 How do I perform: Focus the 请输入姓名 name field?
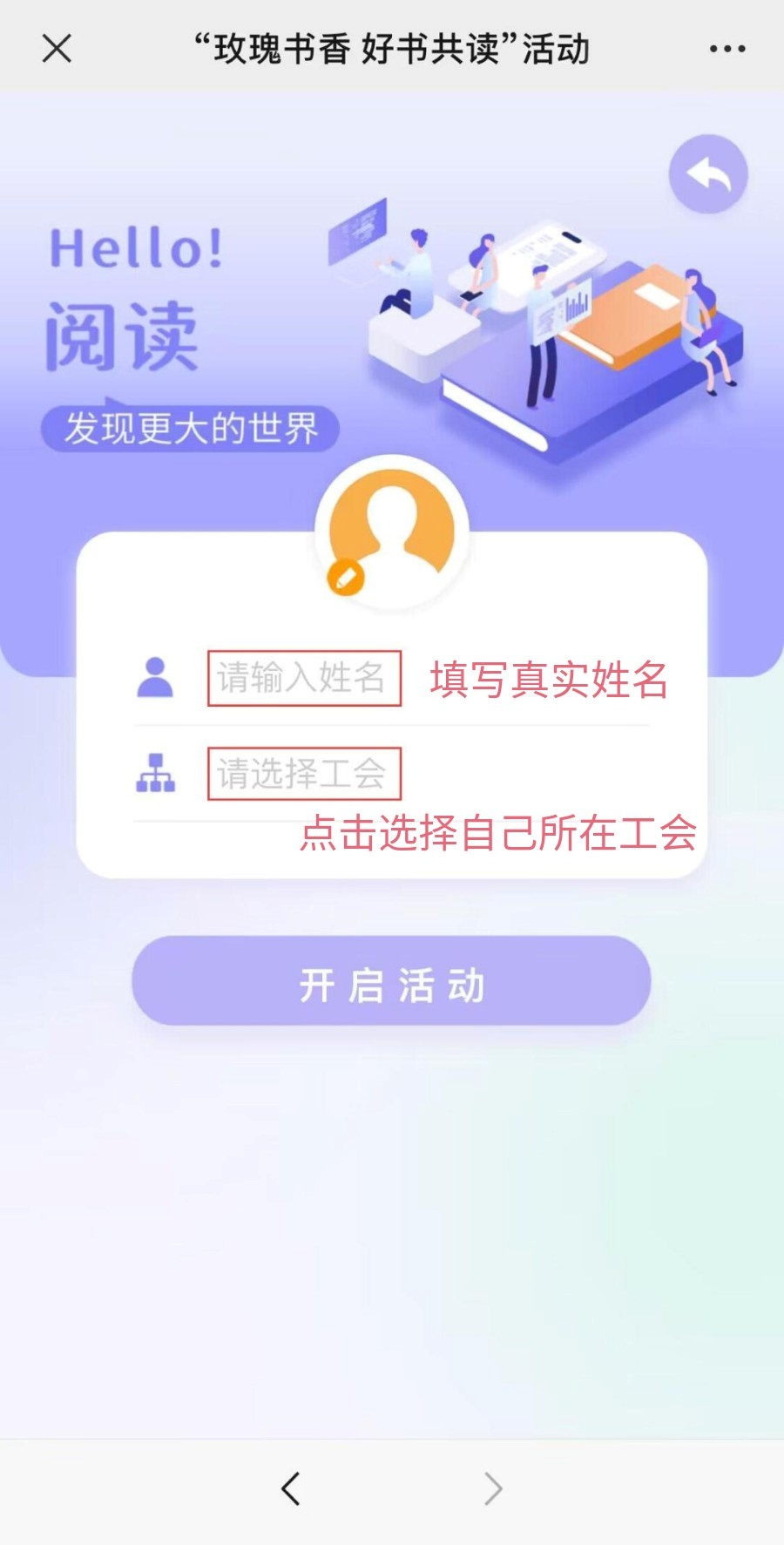[x=303, y=678]
